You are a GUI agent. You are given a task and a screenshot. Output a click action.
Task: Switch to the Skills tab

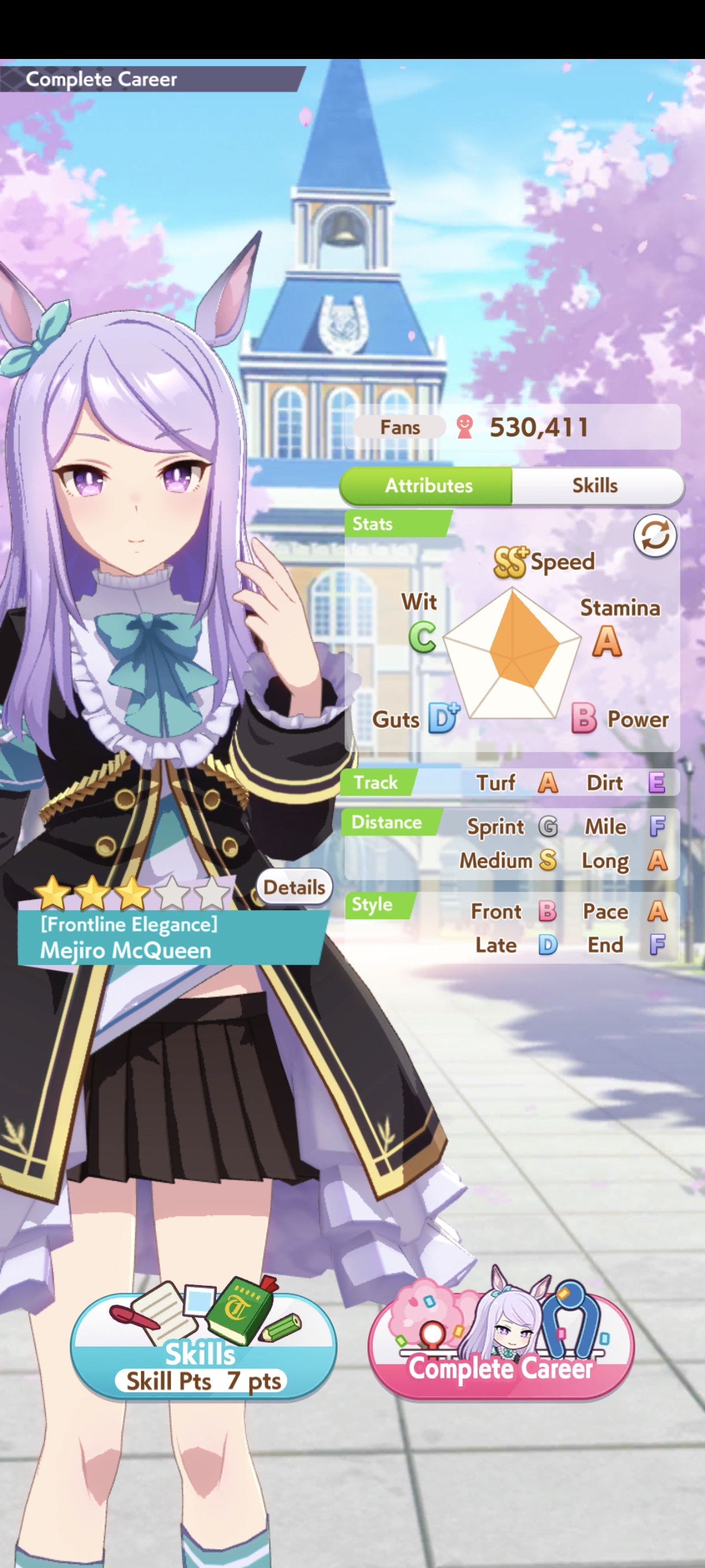pos(595,485)
